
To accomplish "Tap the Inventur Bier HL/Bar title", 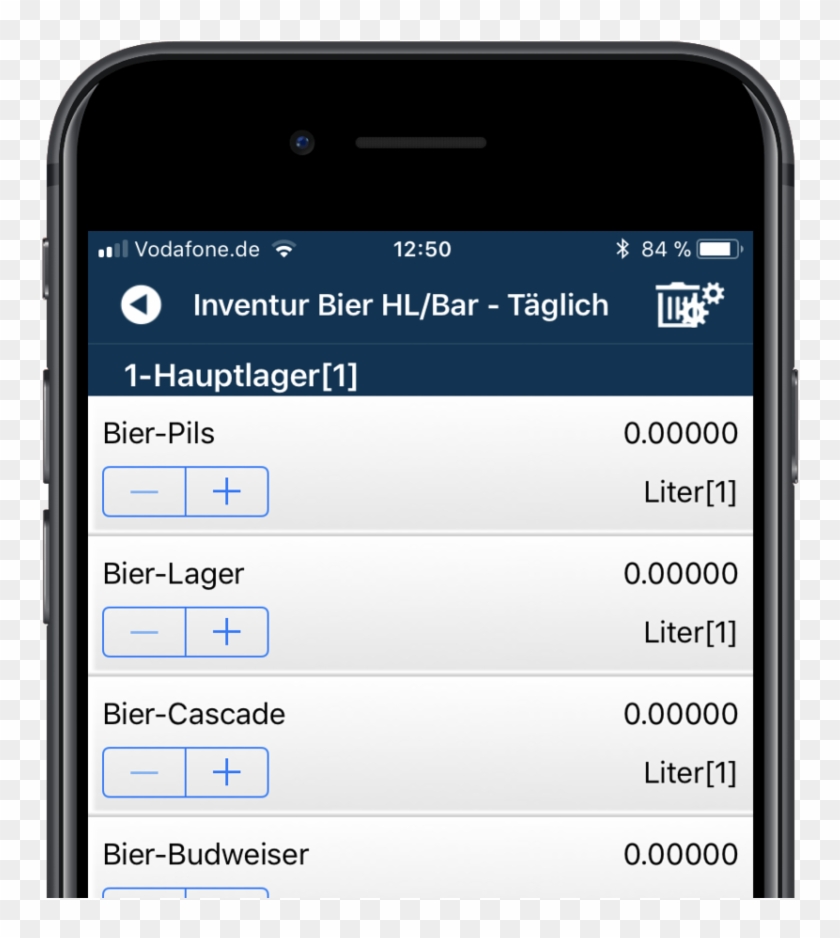I will click(400, 305).
